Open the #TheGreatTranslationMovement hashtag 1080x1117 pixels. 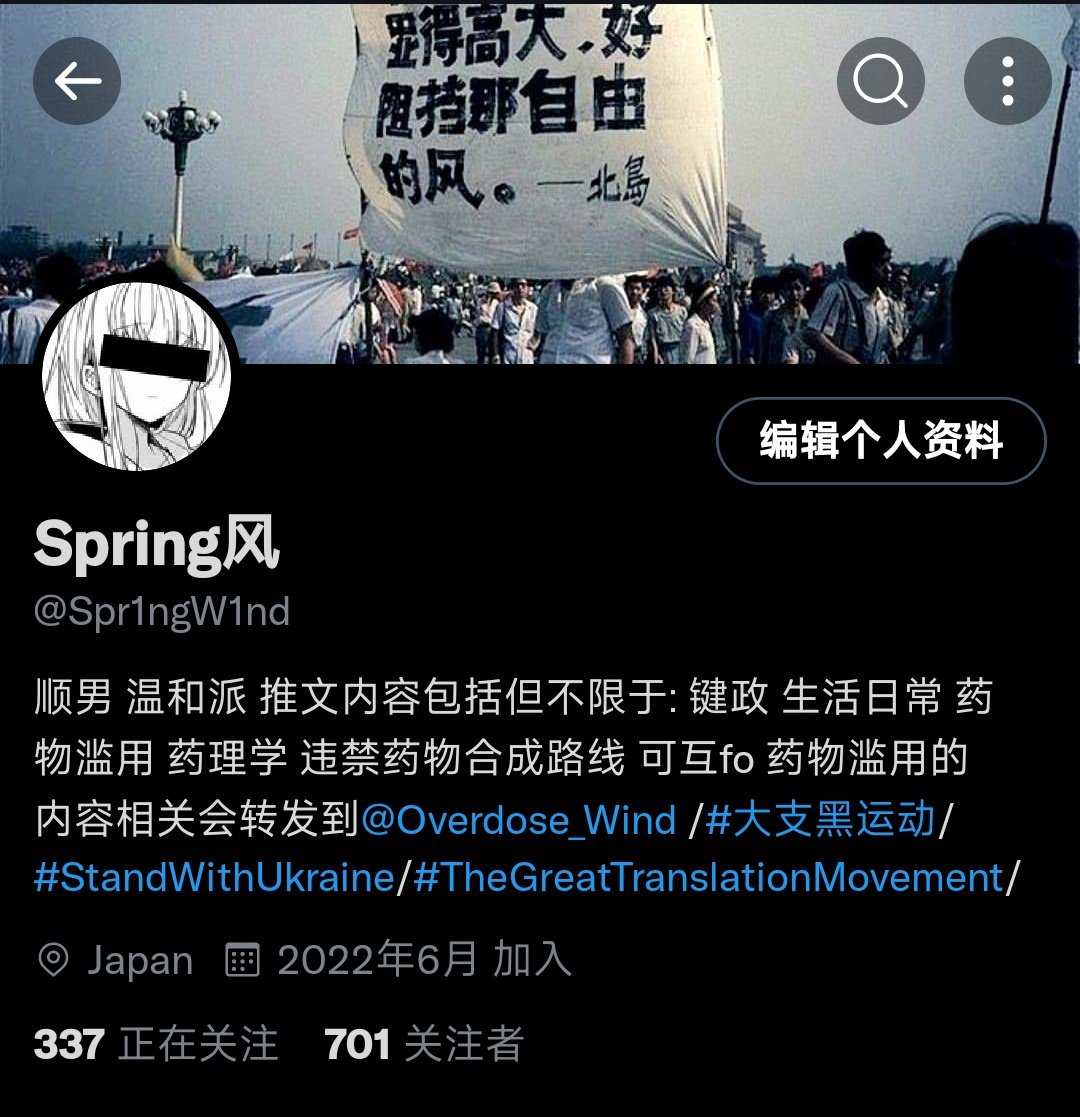point(708,878)
